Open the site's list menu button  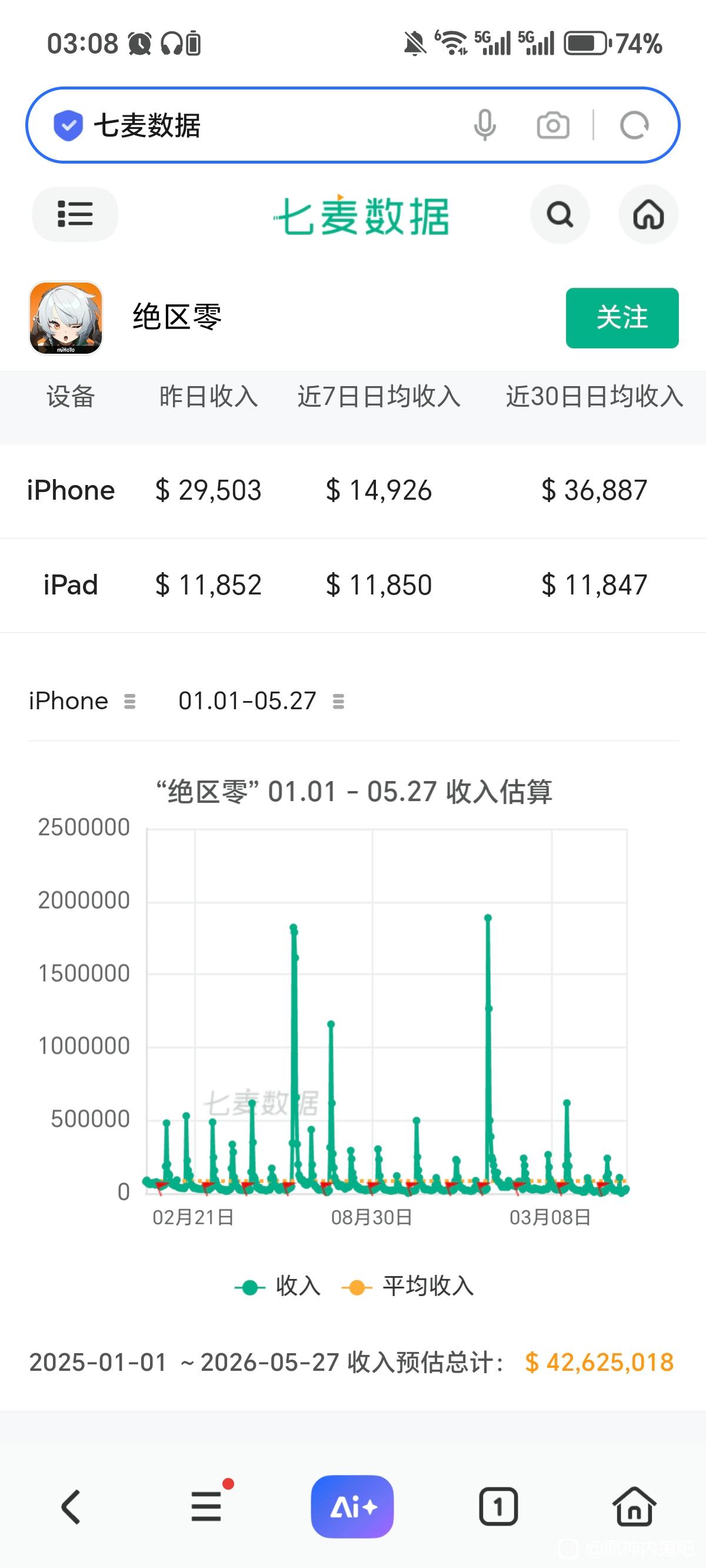point(75,214)
